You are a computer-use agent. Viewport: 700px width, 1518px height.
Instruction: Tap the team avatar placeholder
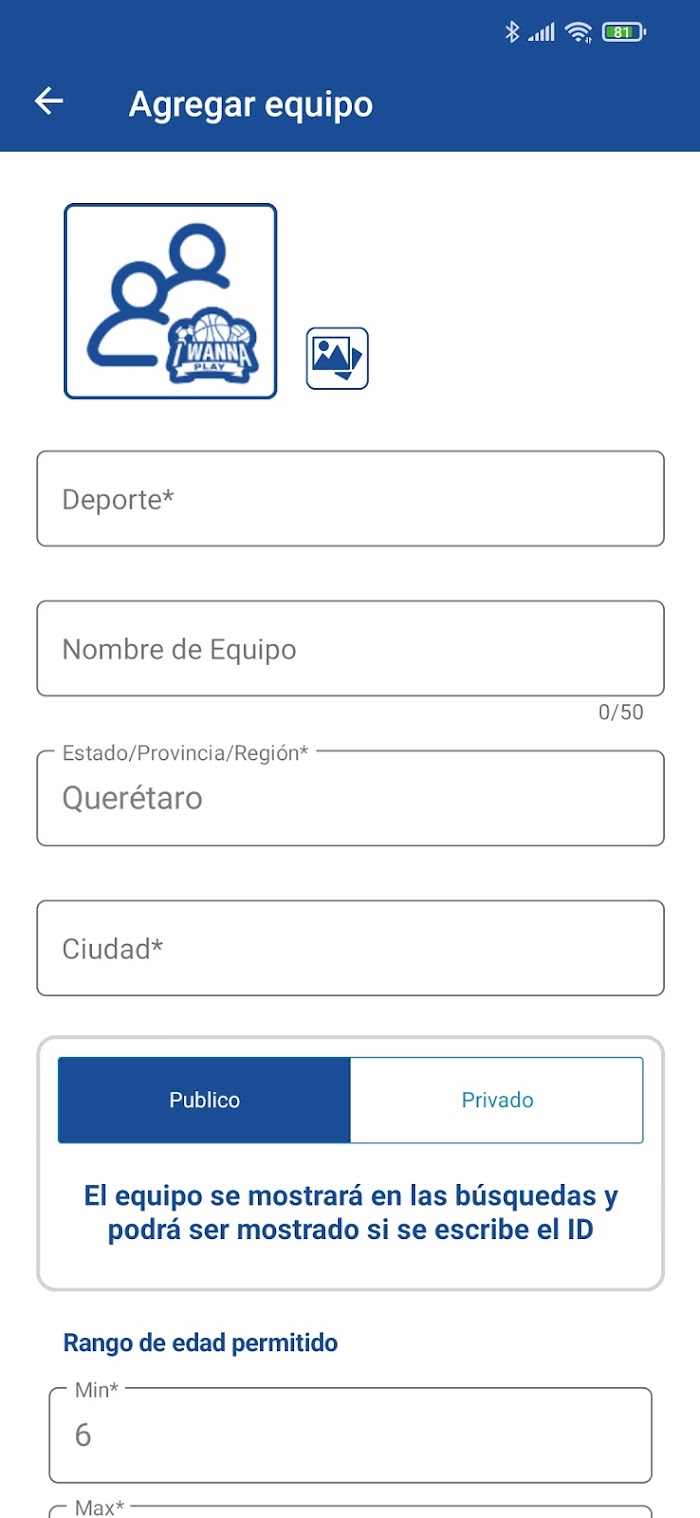[170, 301]
